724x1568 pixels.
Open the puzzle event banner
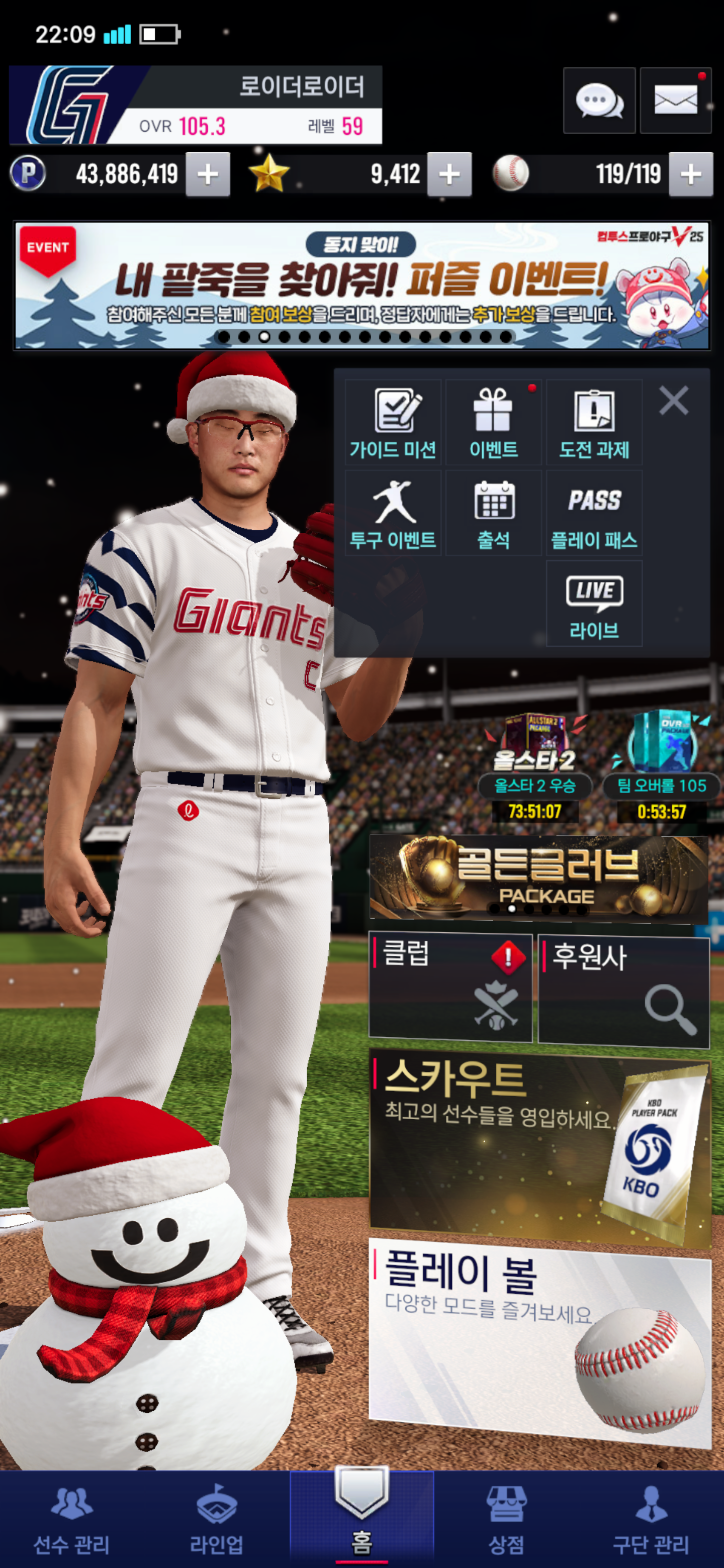click(361, 285)
